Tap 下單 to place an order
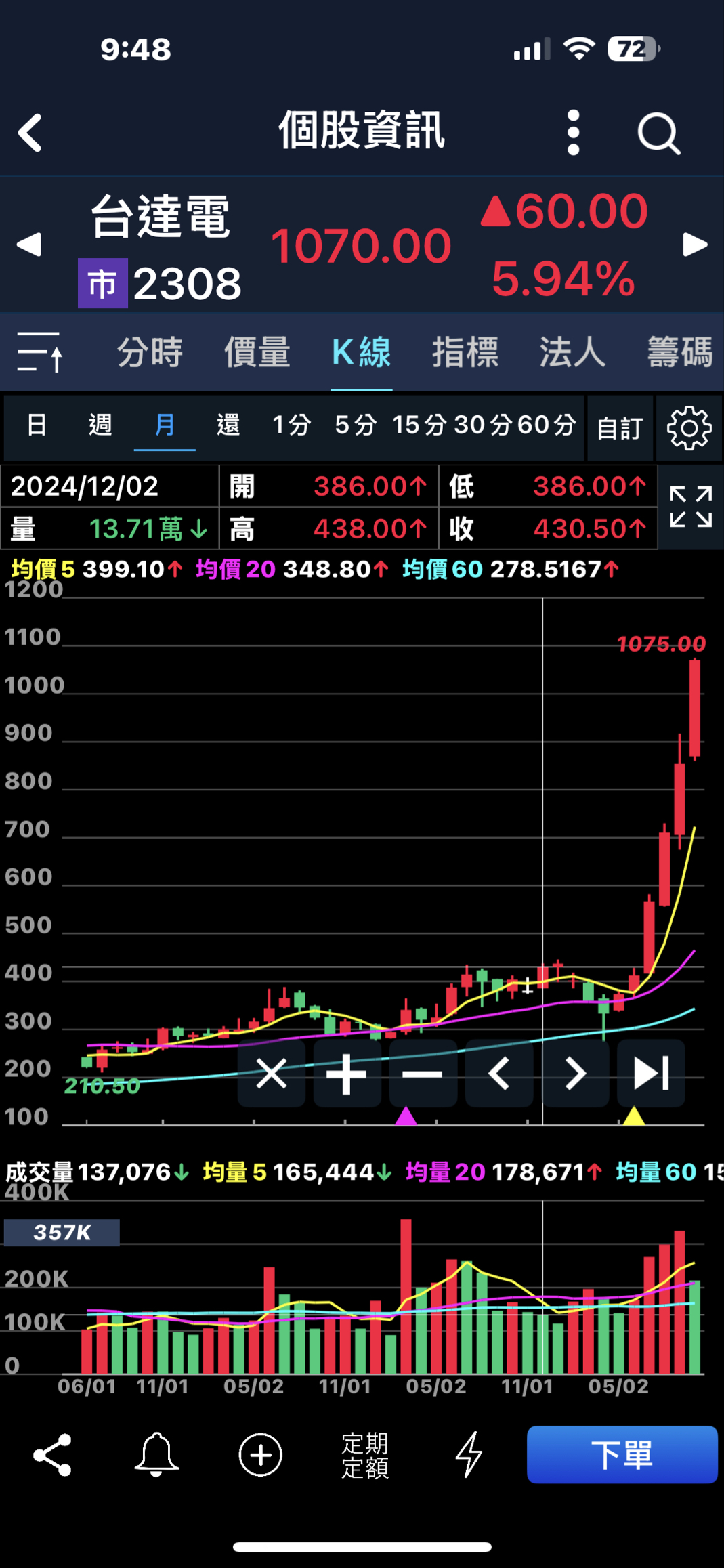Screen dimensions: 724x1568 (622, 1455)
